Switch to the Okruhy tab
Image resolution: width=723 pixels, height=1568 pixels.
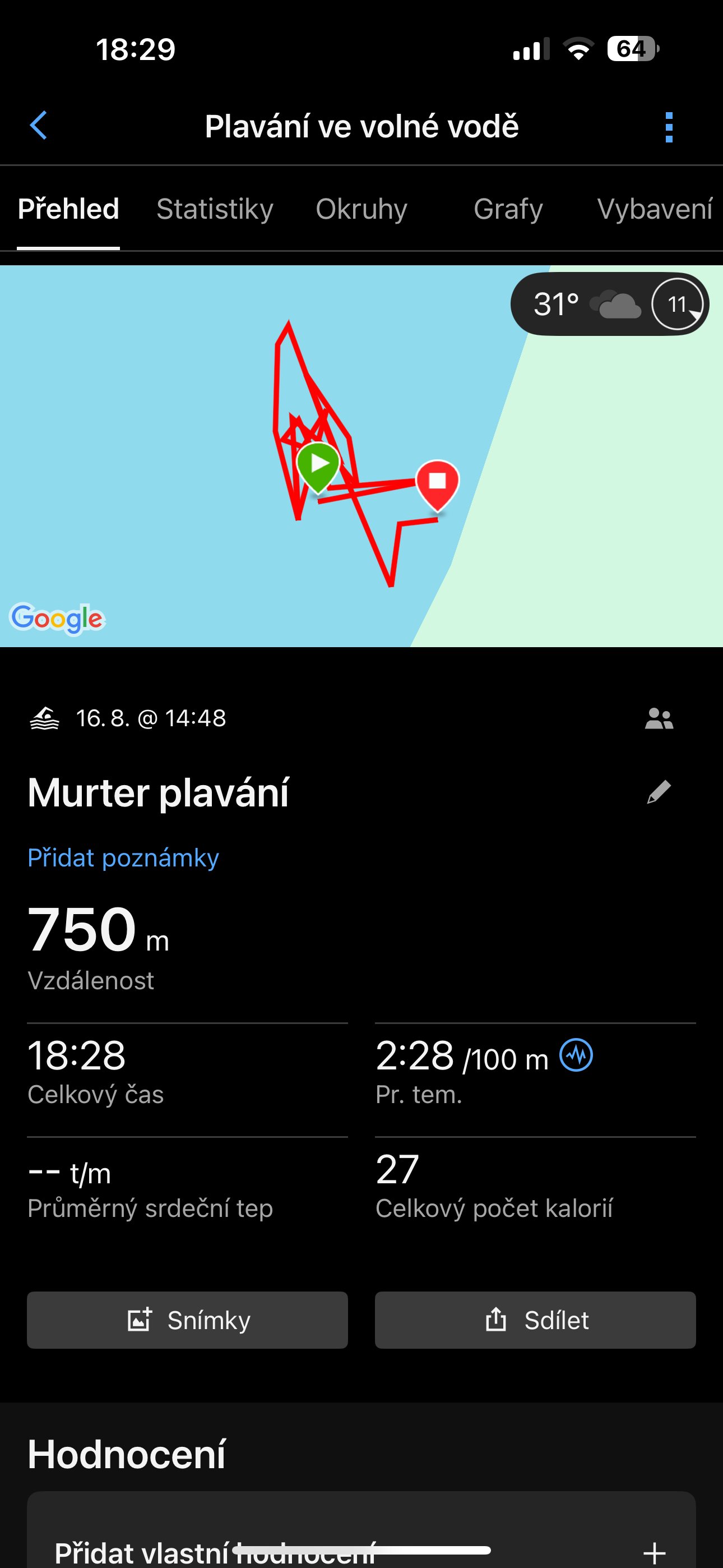[x=361, y=209]
